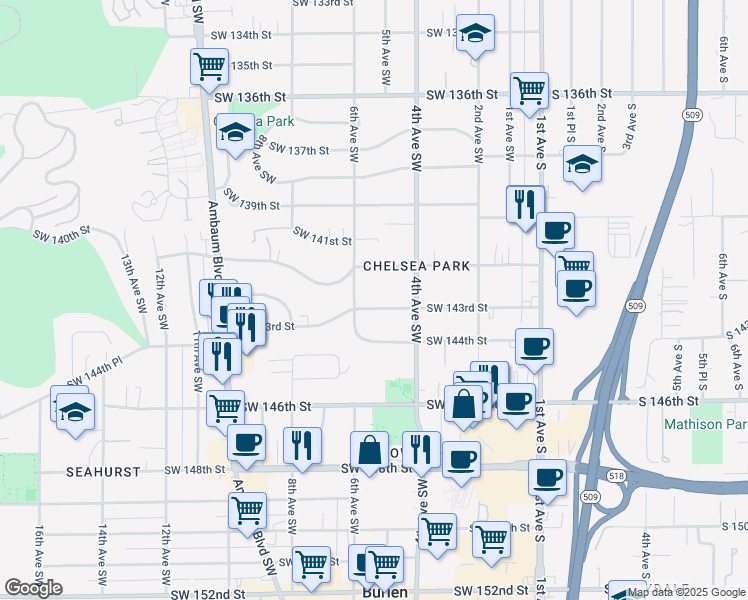748x600 pixels.
Task: Open the restaurant marker near SW 139th St
Action: (525, 204)
